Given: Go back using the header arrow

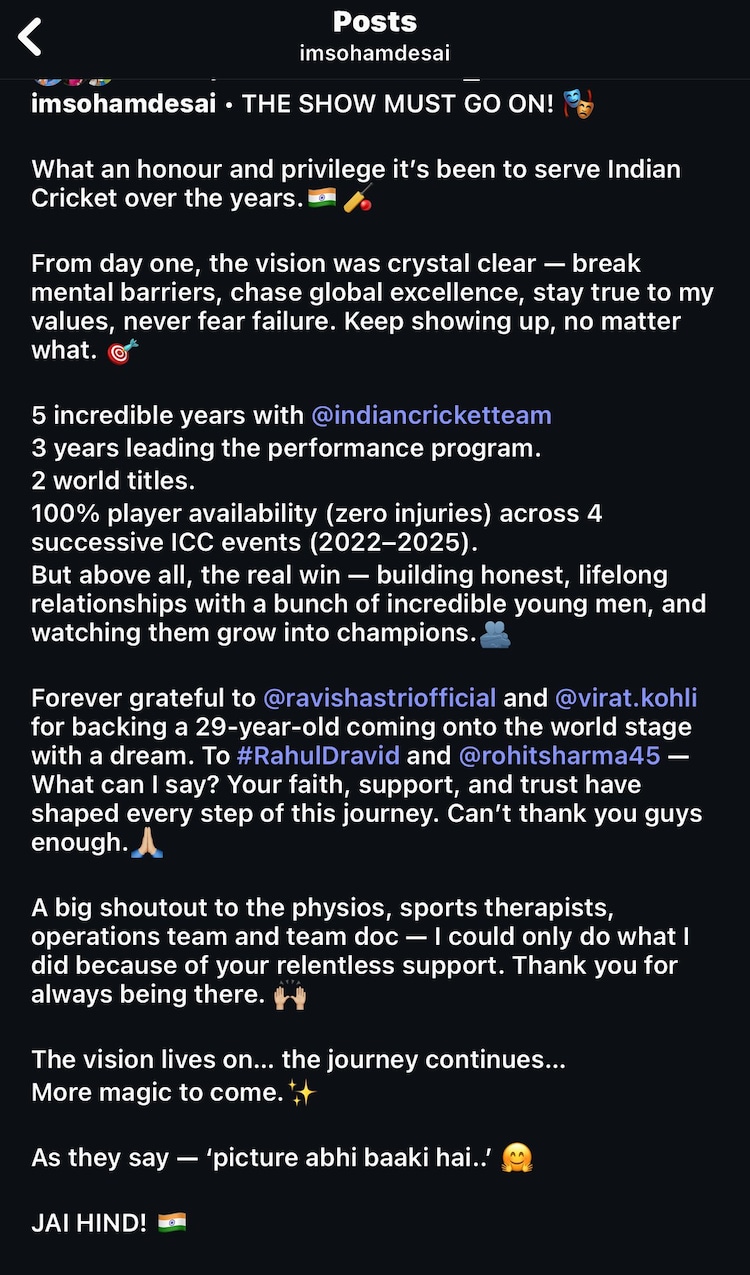Looking at the screenshot, I should 31,37.
